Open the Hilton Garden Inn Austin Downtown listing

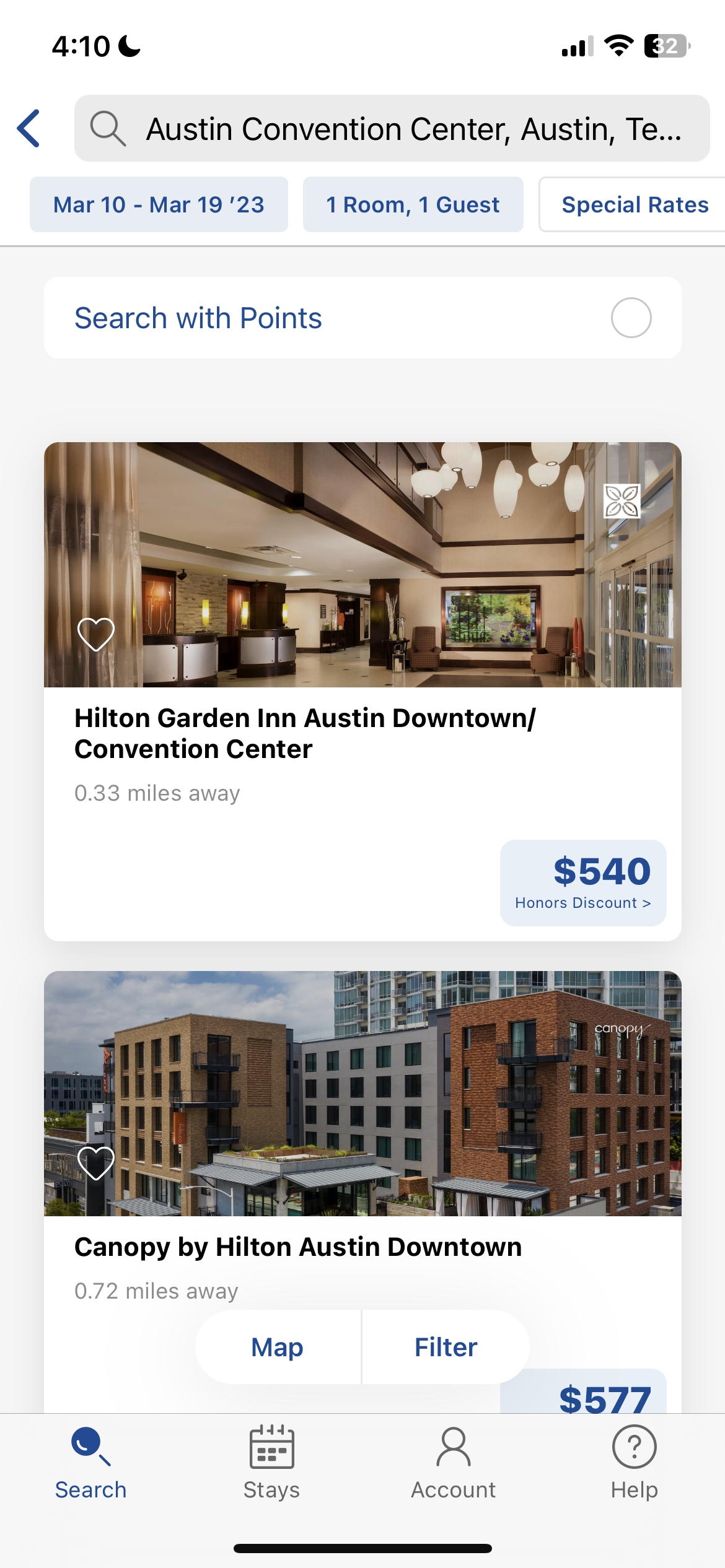(305, 733)
